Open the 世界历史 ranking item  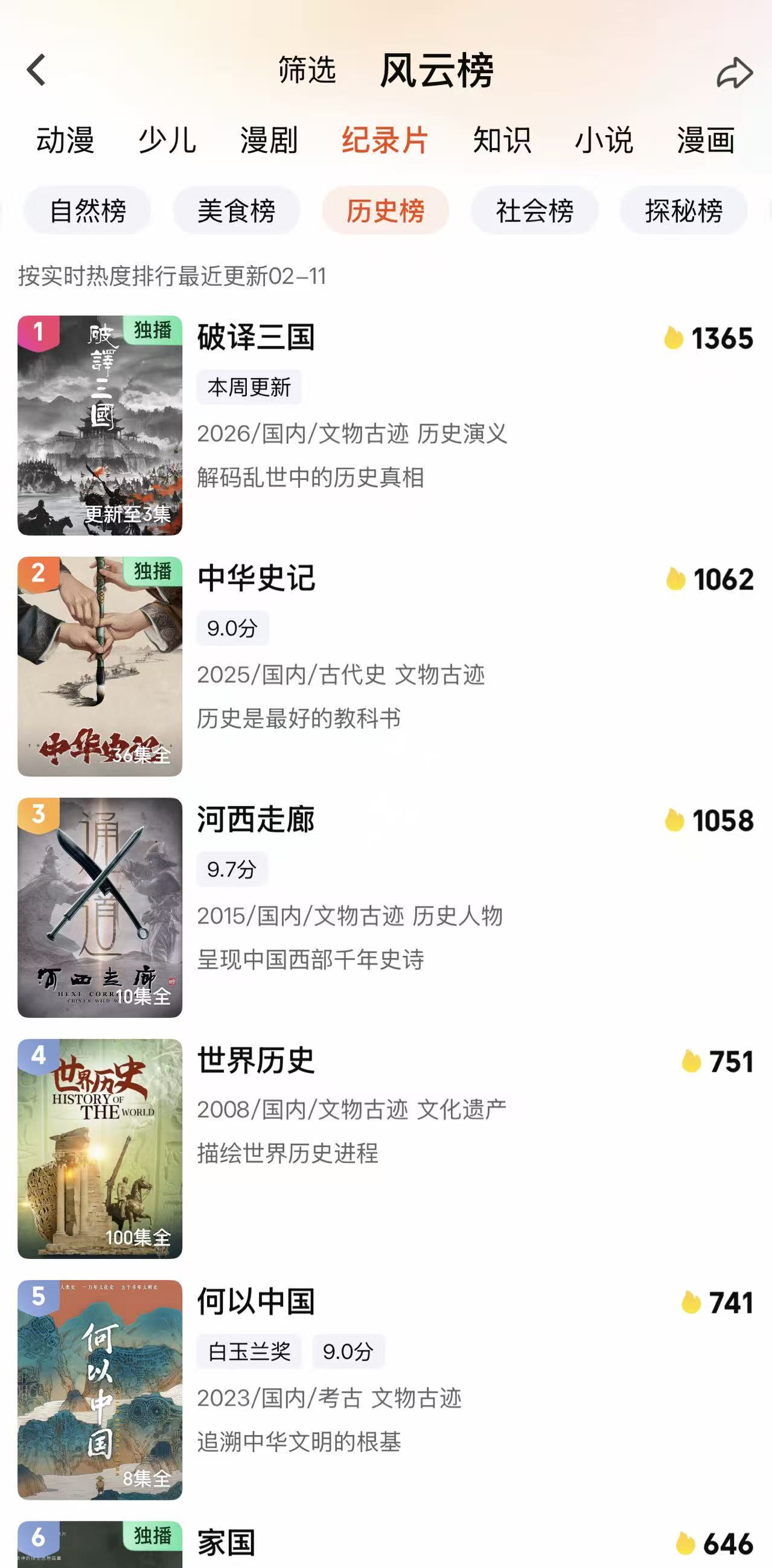pos(255,1060)
